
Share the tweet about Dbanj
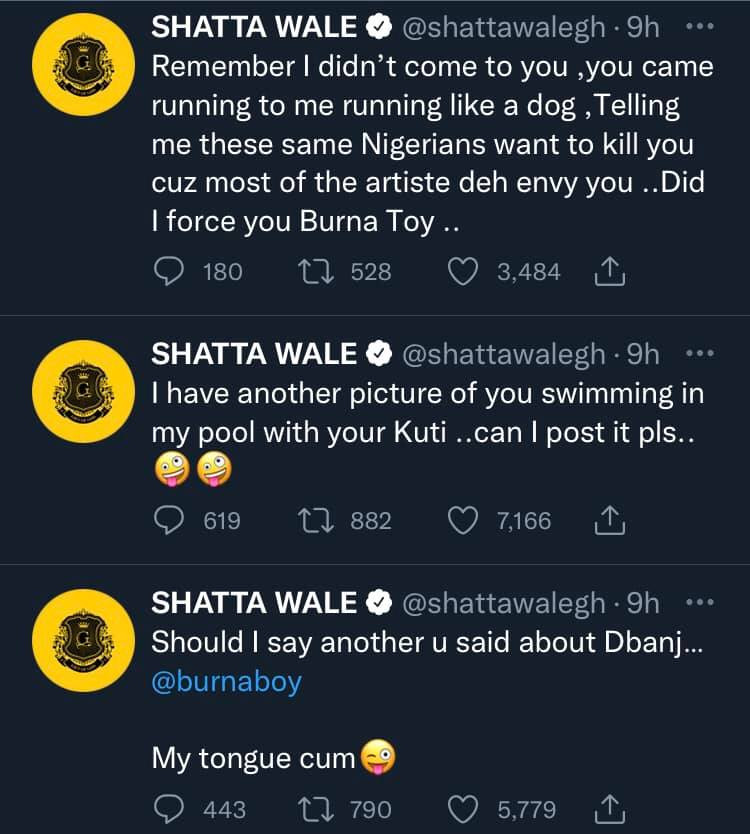608,808
